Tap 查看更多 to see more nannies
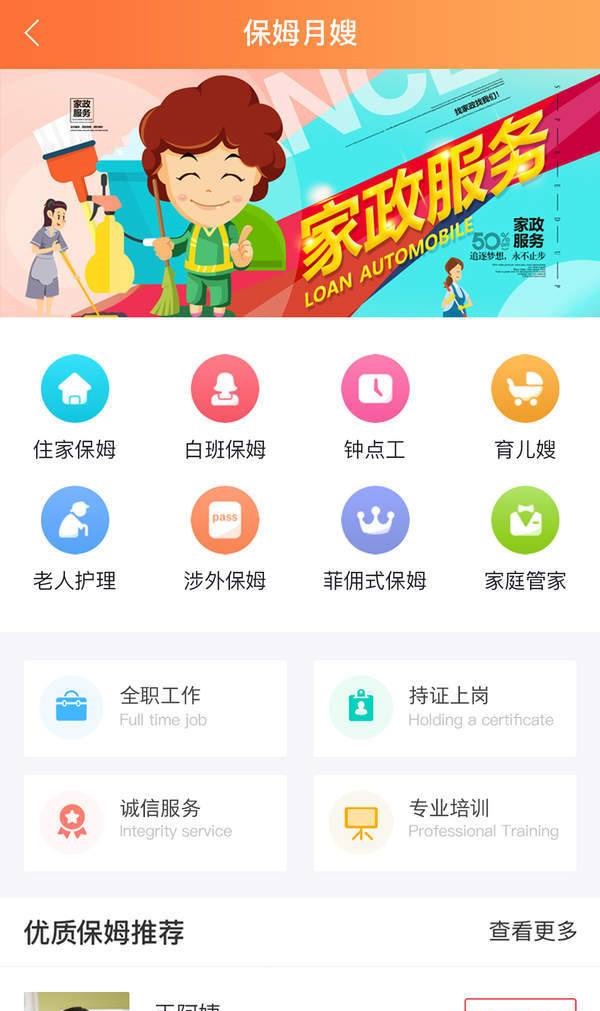Viewport: 600px width, 1011px height. [533, 931]
